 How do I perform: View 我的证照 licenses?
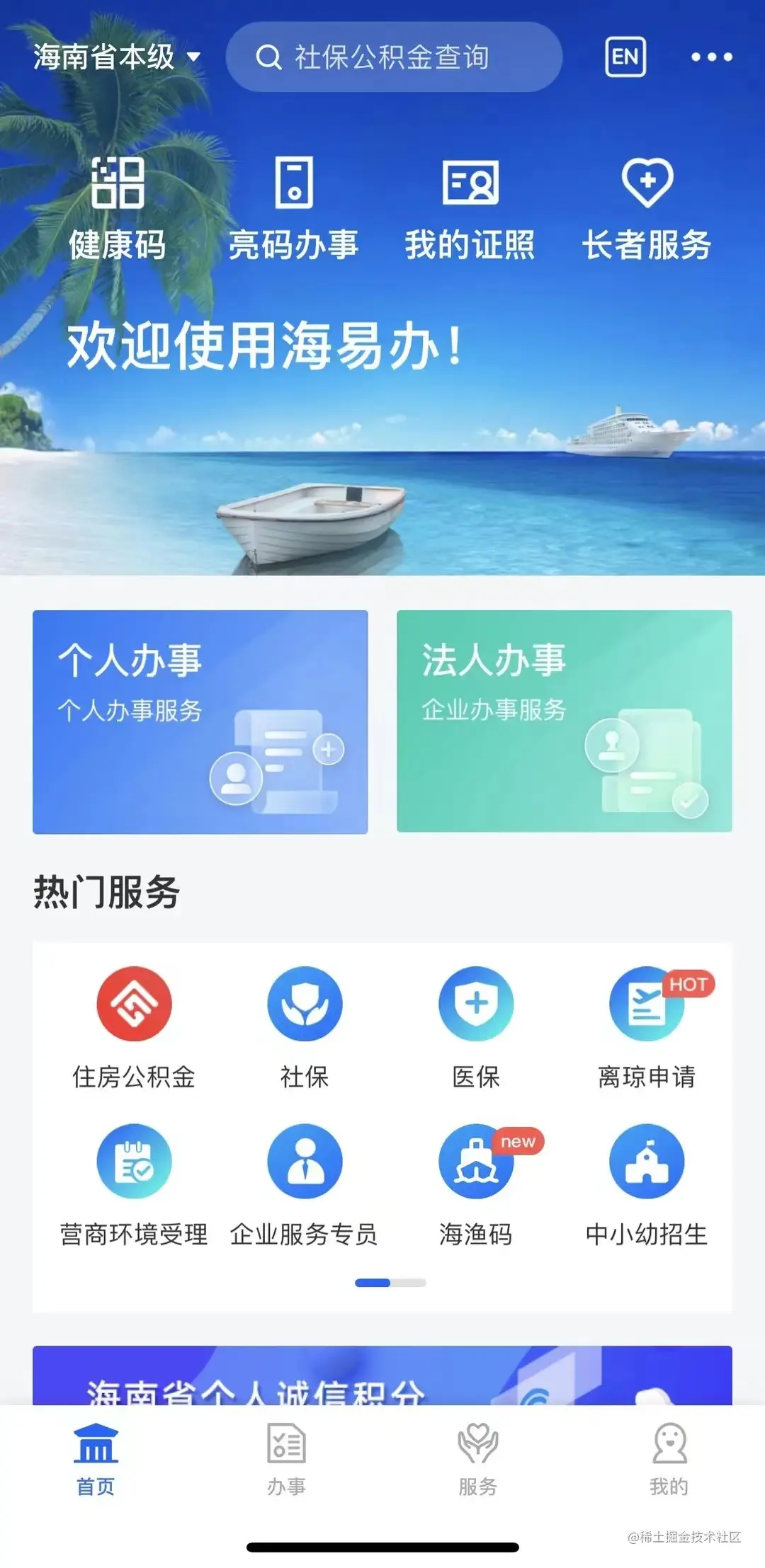(x=470, y=209)
